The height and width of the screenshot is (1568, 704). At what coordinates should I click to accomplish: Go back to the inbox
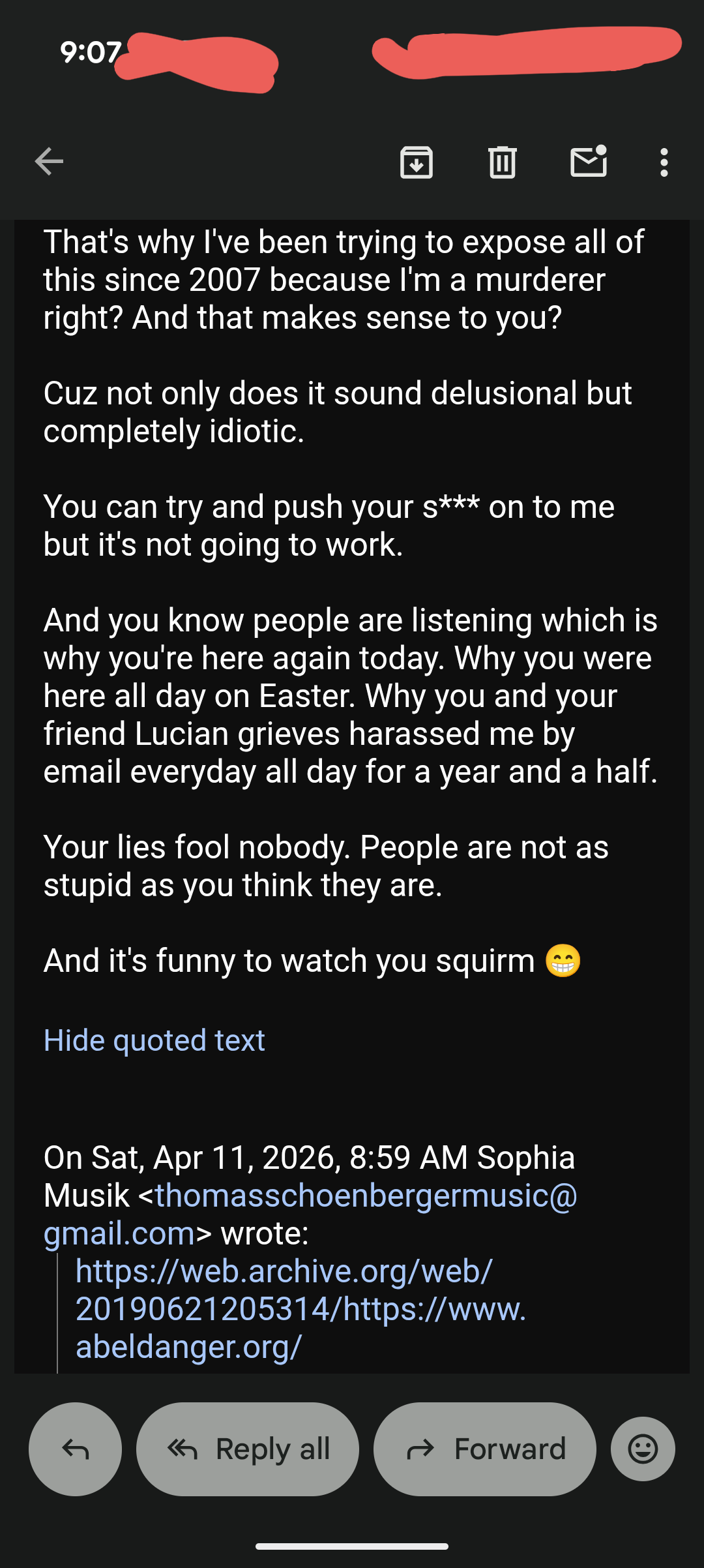49,162
